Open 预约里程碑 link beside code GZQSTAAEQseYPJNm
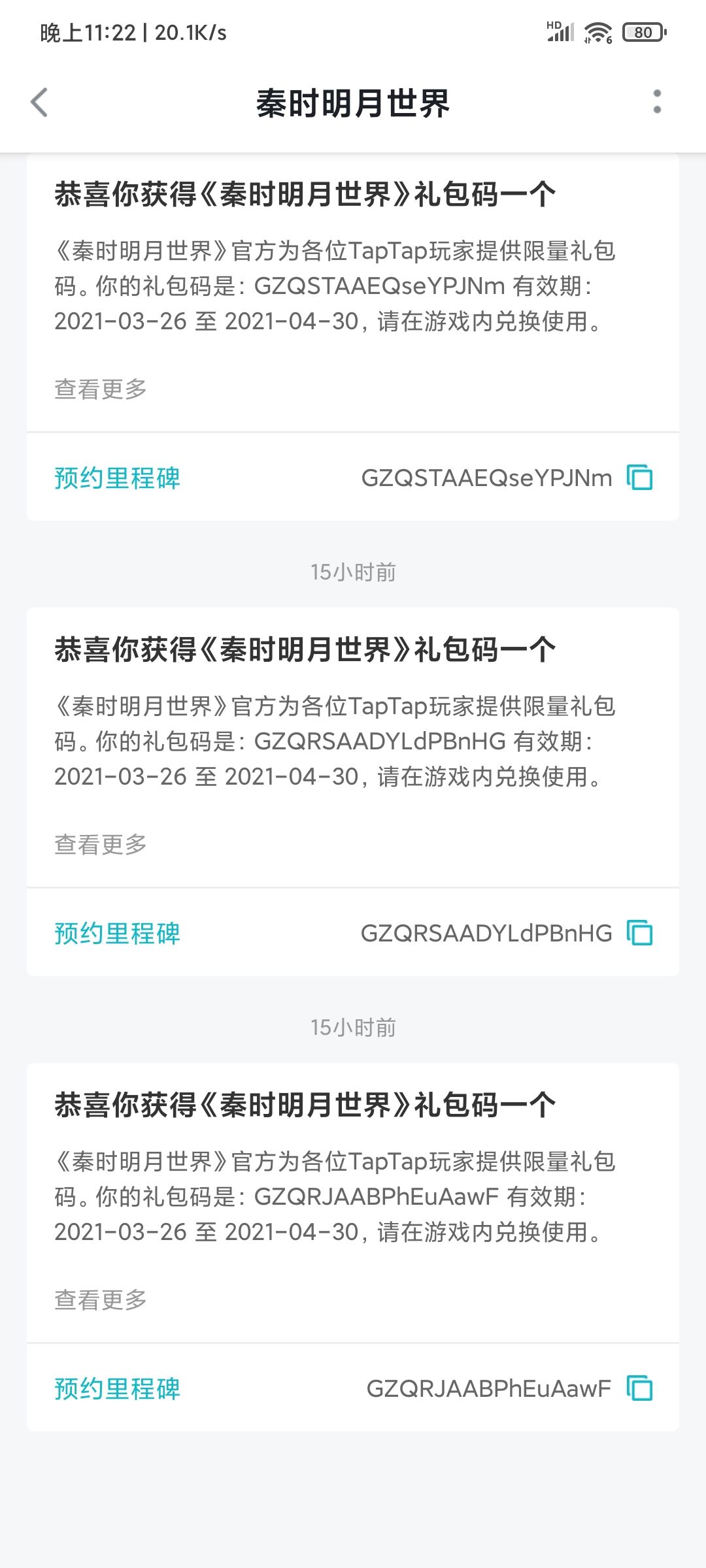 (x=117, y=478)
